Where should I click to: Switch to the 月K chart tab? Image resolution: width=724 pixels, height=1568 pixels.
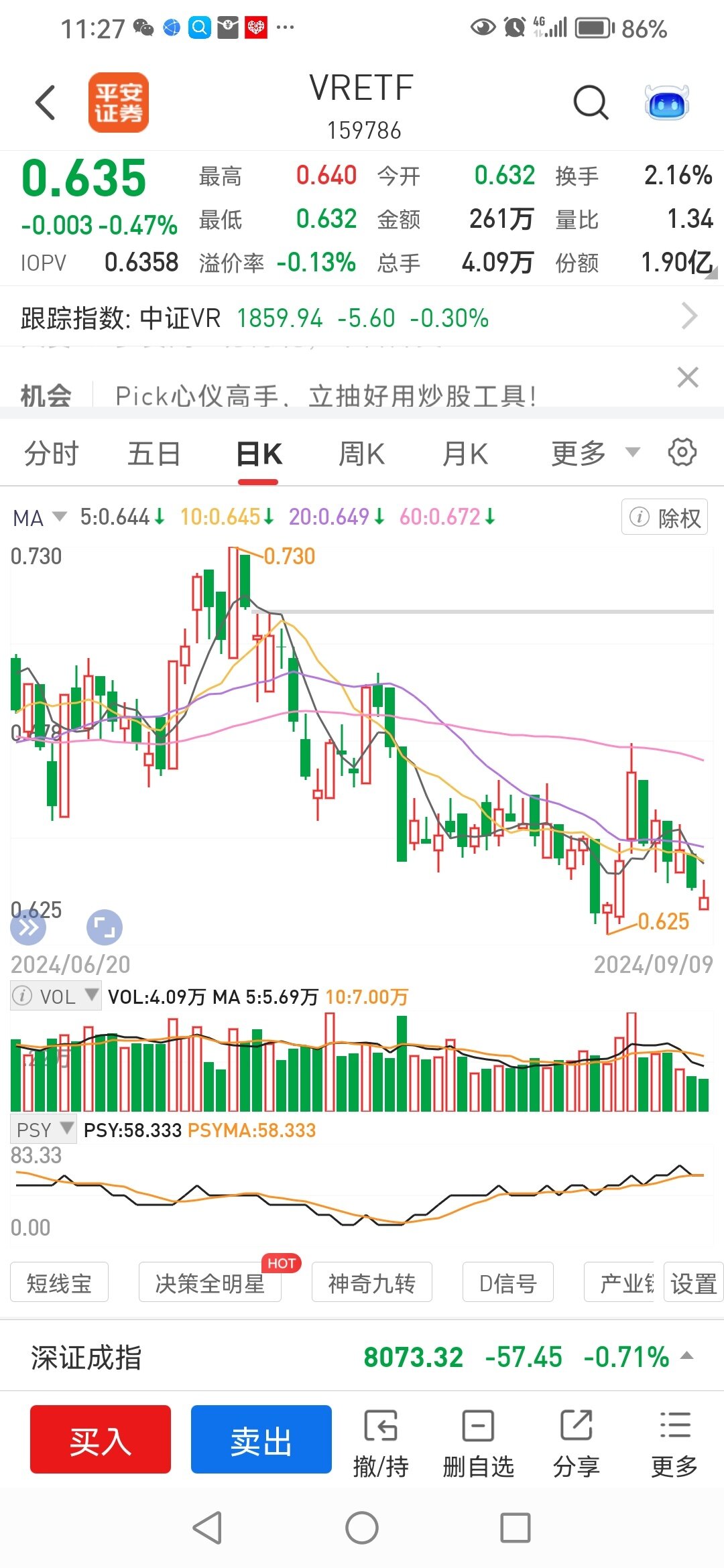point(465,454)
